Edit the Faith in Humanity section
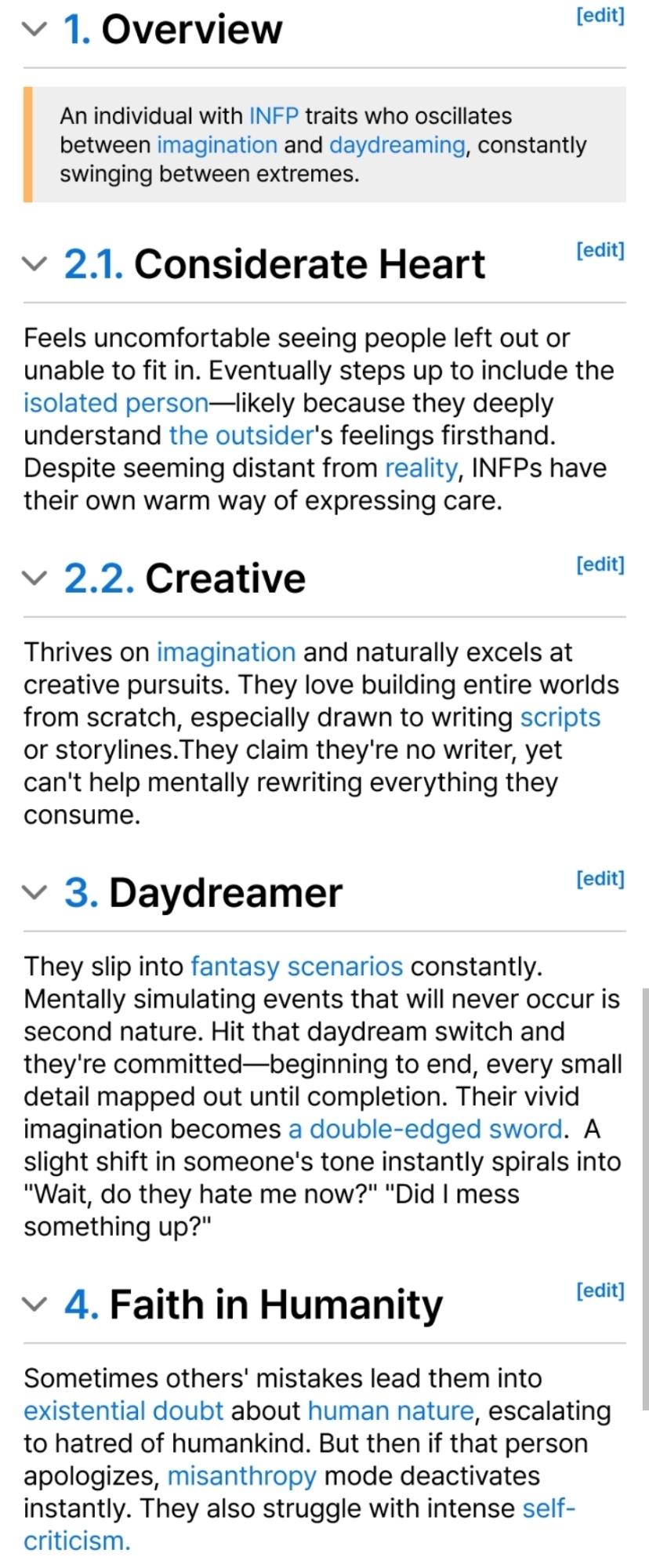This screenshot has height=1568, width=649. click(x=600, y=1290)
